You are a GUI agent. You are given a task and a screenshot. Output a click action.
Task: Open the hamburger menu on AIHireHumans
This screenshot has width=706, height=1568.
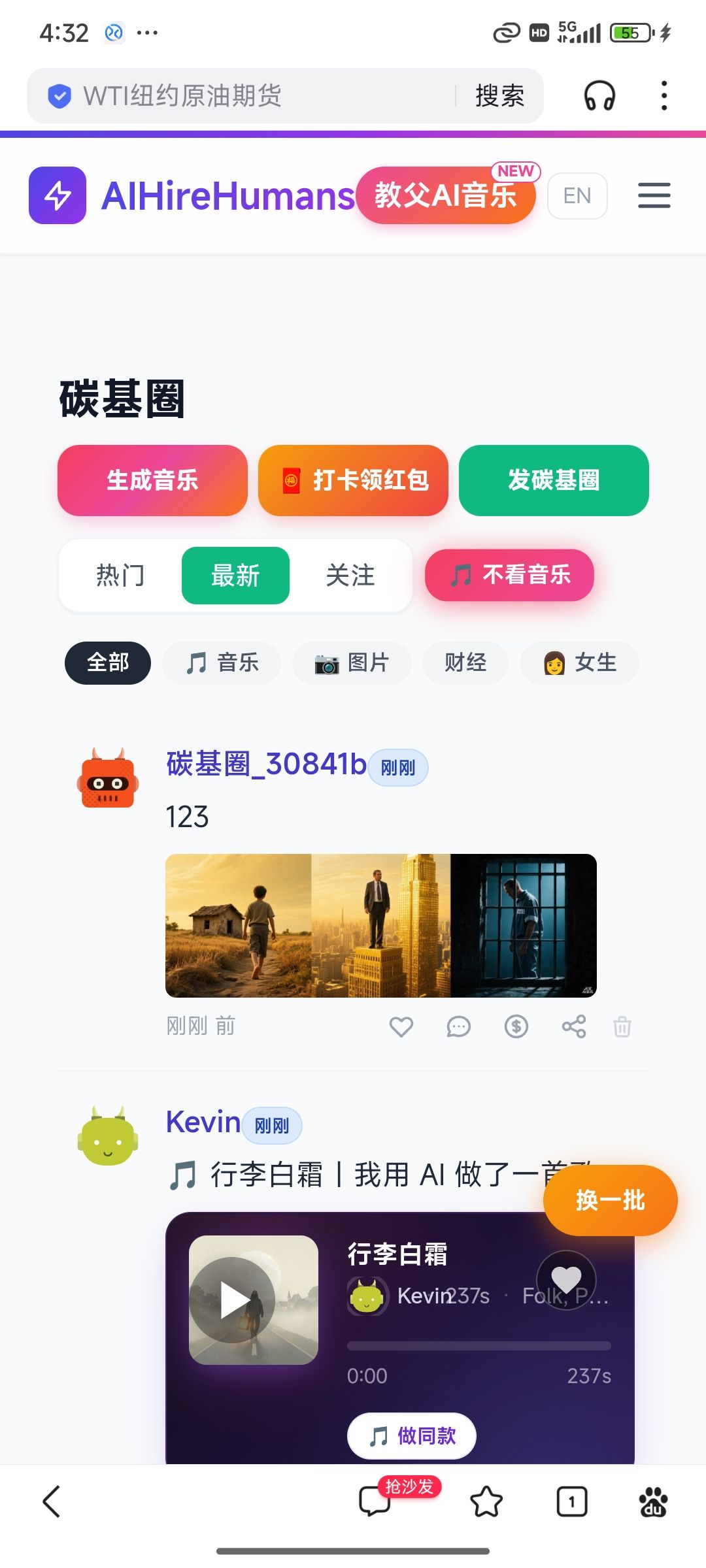pos(654,195)
